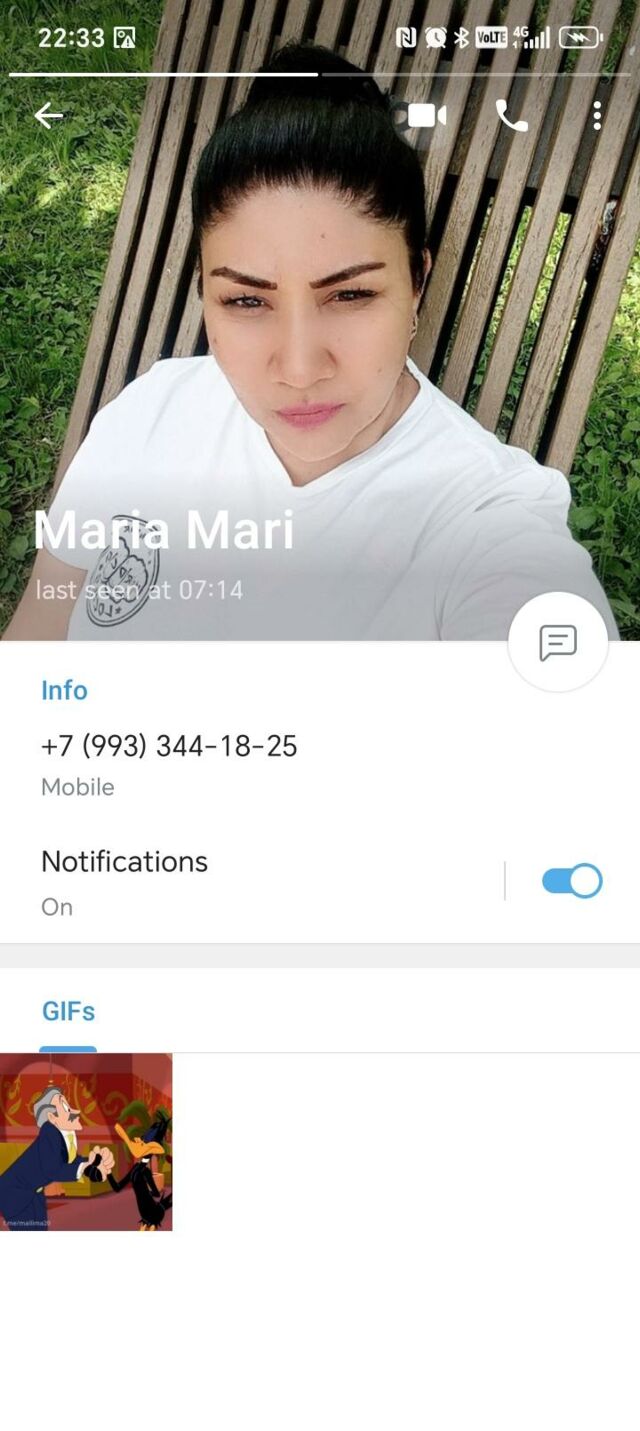Open the three-dot overflow menu

[597, 116]
